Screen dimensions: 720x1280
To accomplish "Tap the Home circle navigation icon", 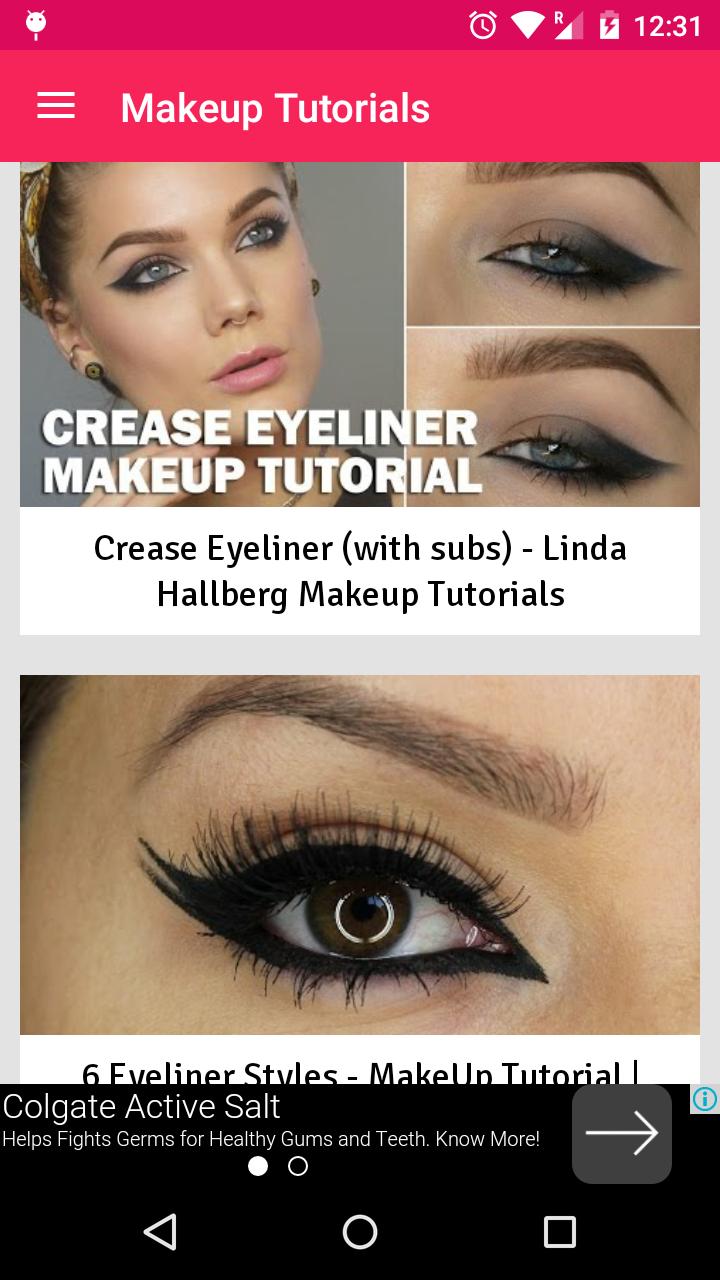I will pos(360,1232).
